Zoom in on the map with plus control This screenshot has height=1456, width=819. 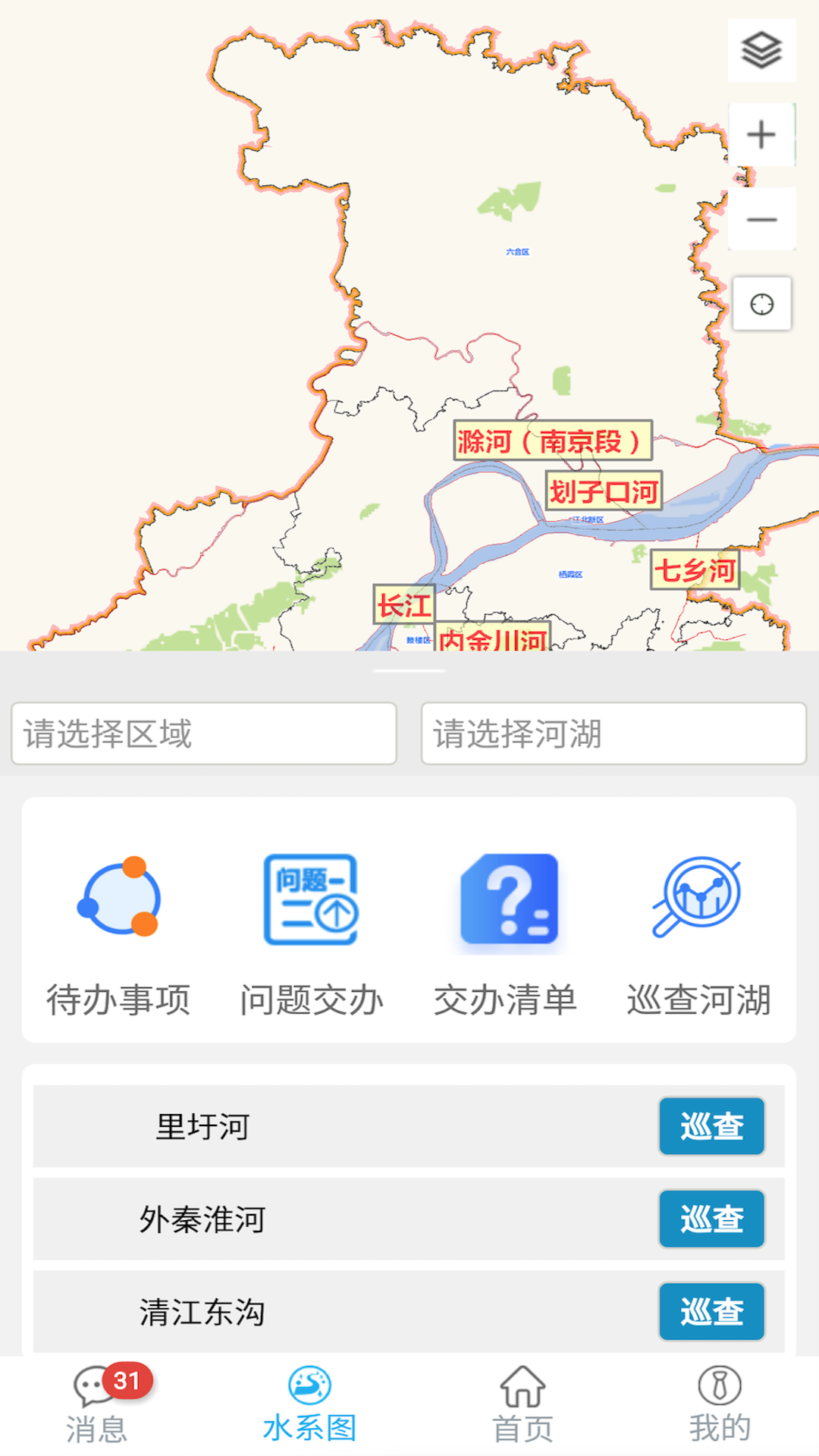tap(761, 134)
